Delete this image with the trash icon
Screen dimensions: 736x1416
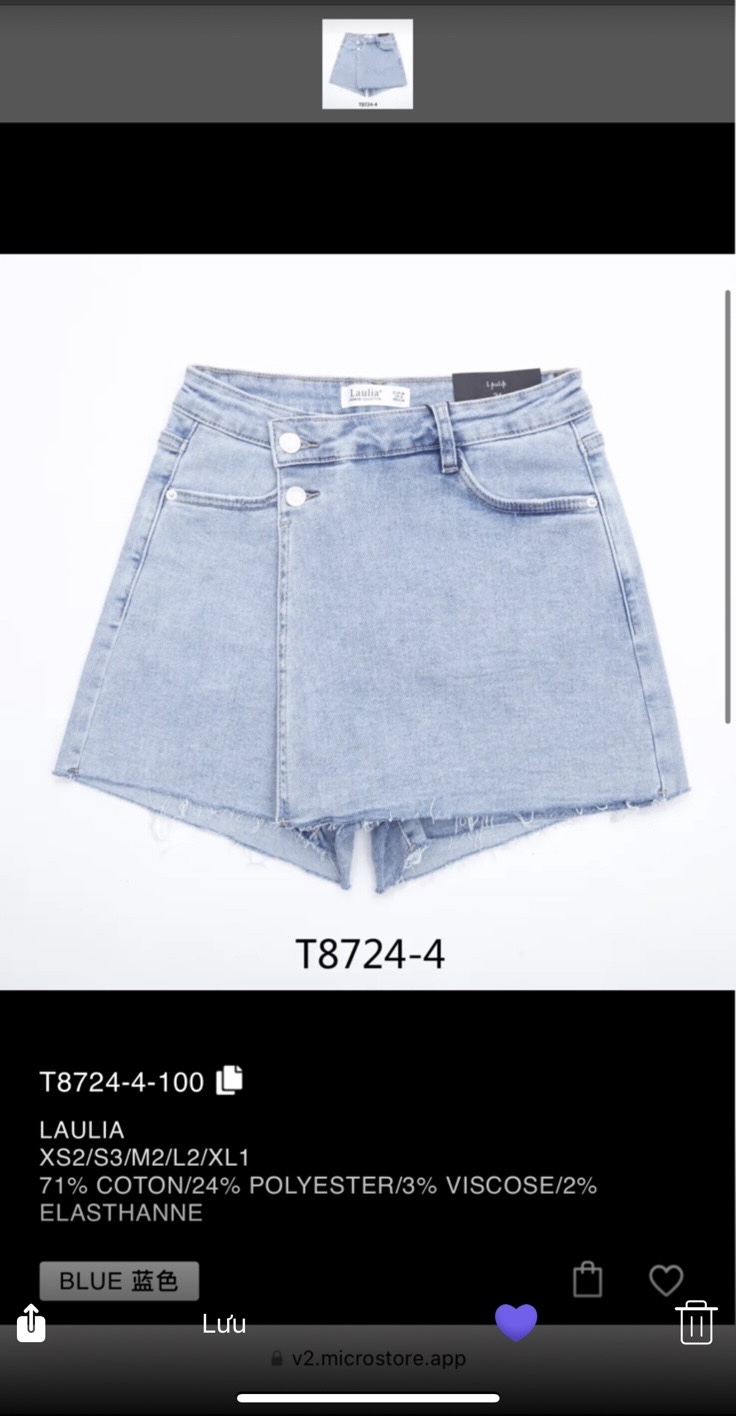[x=696, y=1322]
